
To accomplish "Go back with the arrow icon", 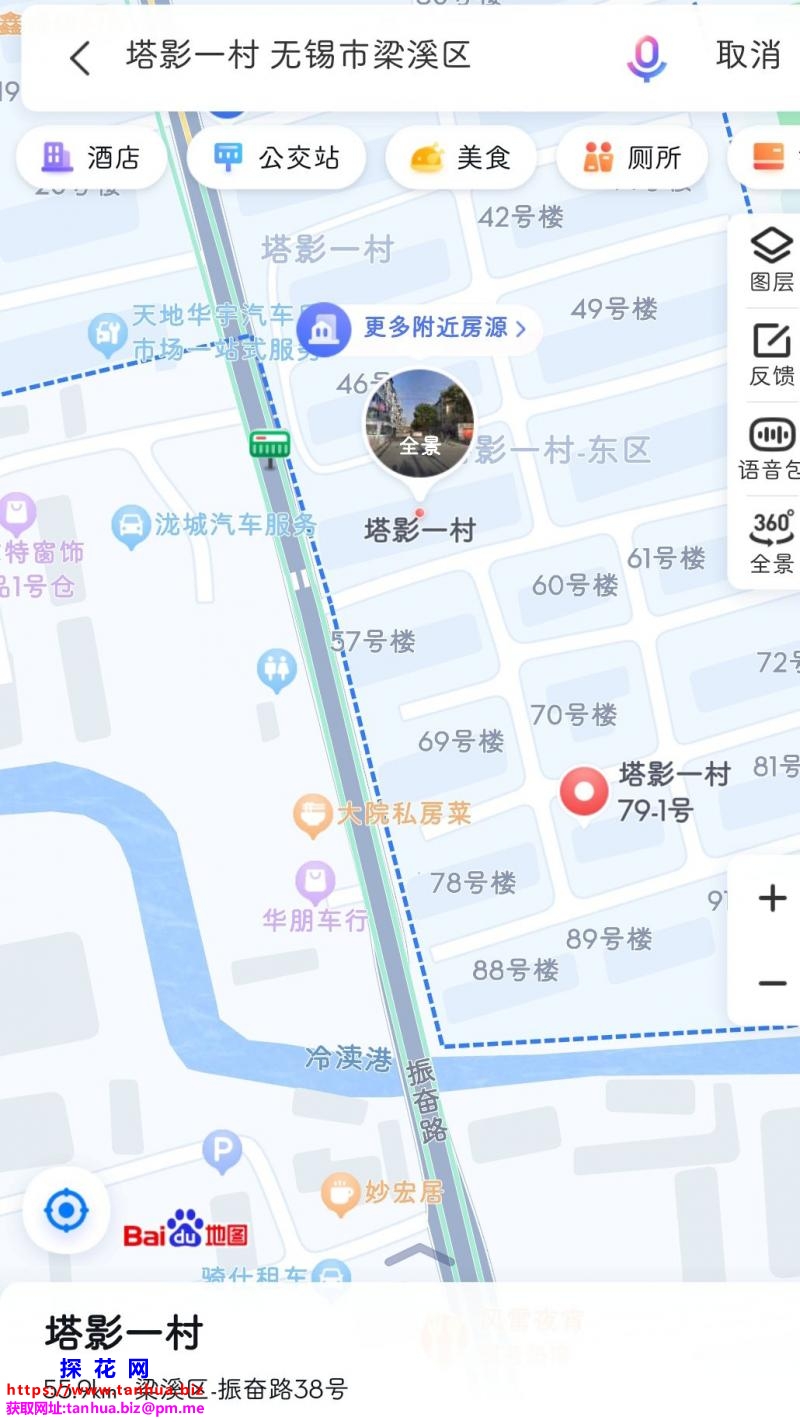I will pyautogui.click(x=80, y=58).
